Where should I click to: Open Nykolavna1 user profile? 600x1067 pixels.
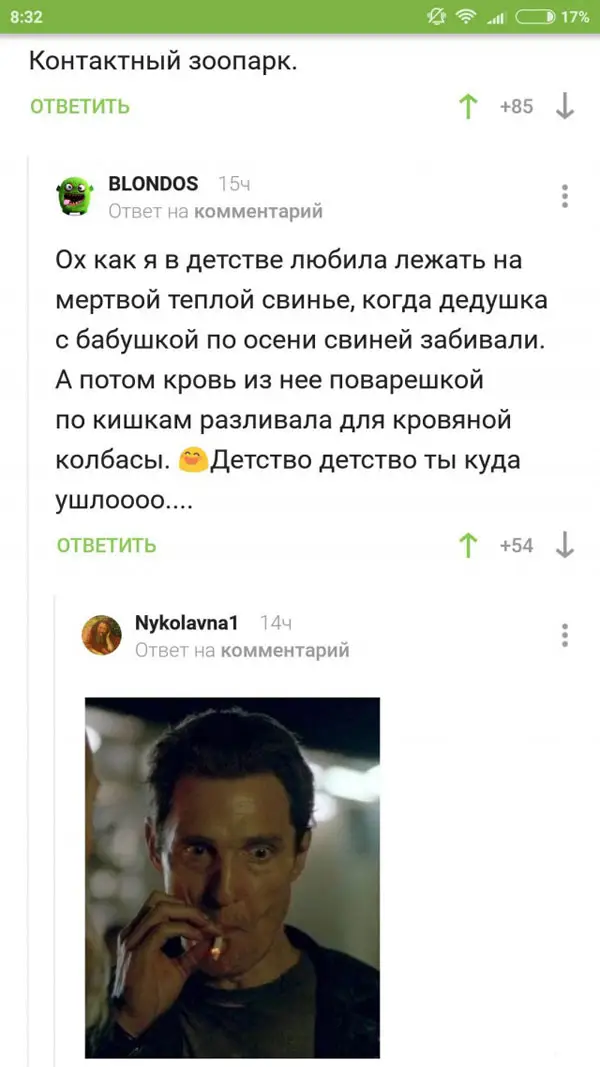point(186,623)
